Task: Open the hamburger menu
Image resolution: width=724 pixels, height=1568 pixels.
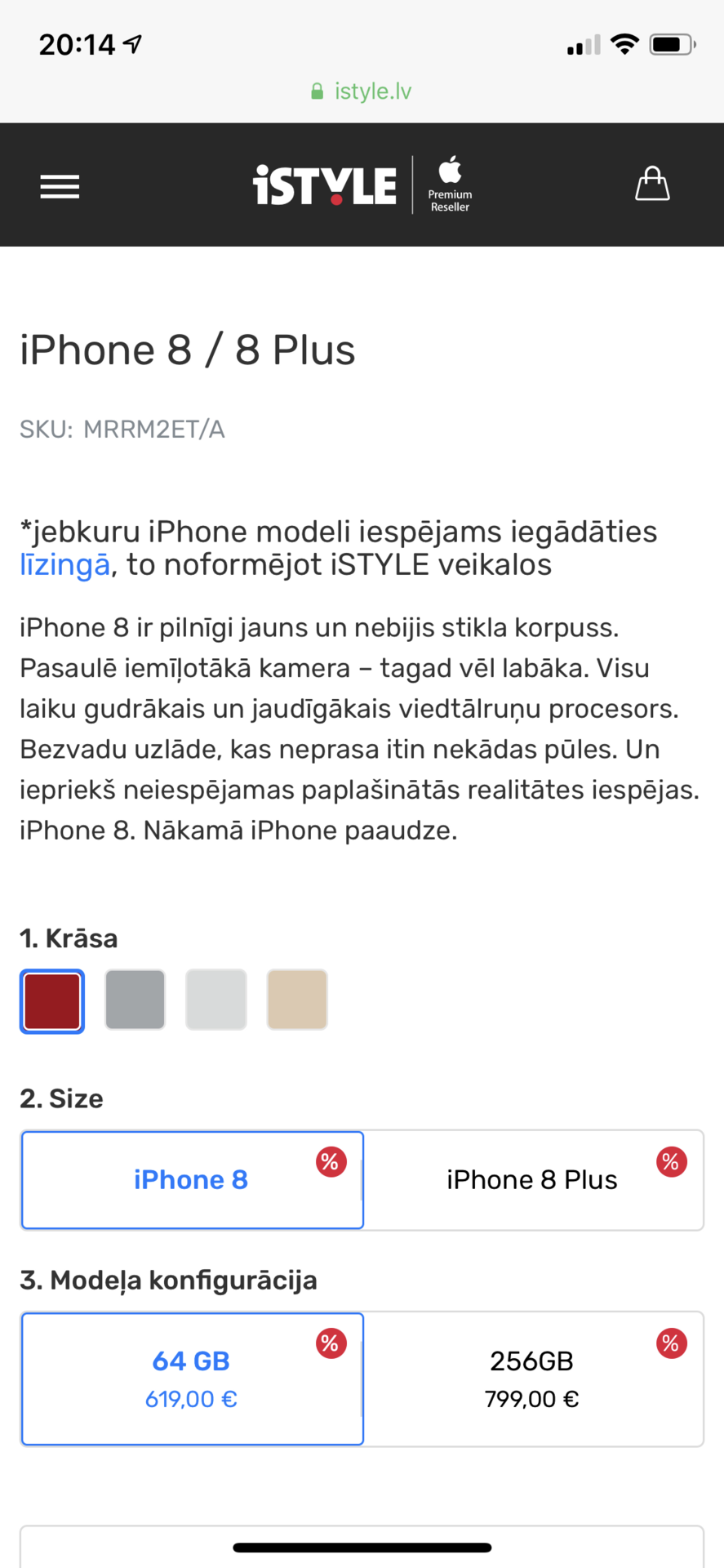Action: pyautogui.click(x=60, y=187)
